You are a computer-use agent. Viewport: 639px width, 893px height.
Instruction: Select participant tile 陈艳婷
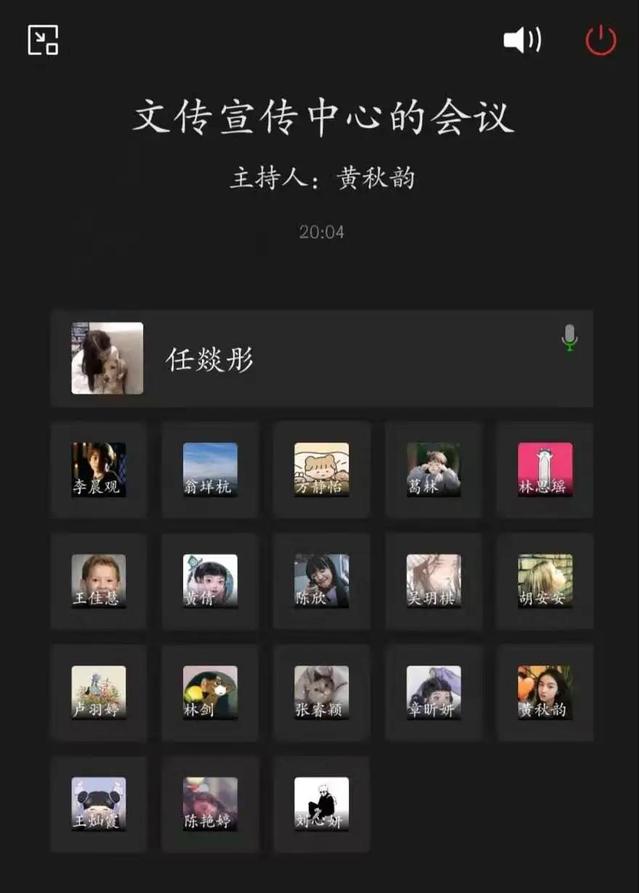[210, 804]
